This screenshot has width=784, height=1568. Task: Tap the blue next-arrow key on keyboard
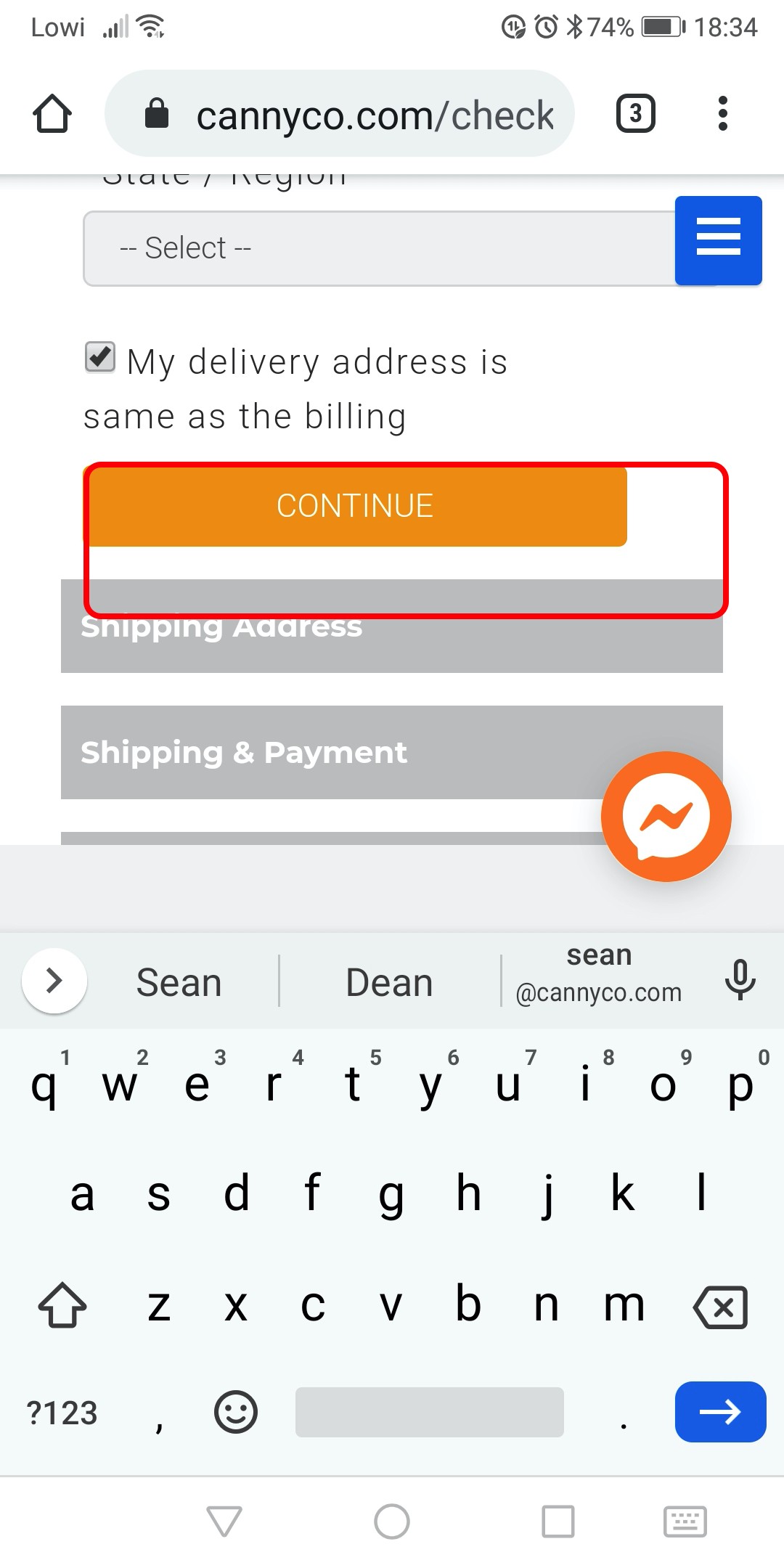720,1412
